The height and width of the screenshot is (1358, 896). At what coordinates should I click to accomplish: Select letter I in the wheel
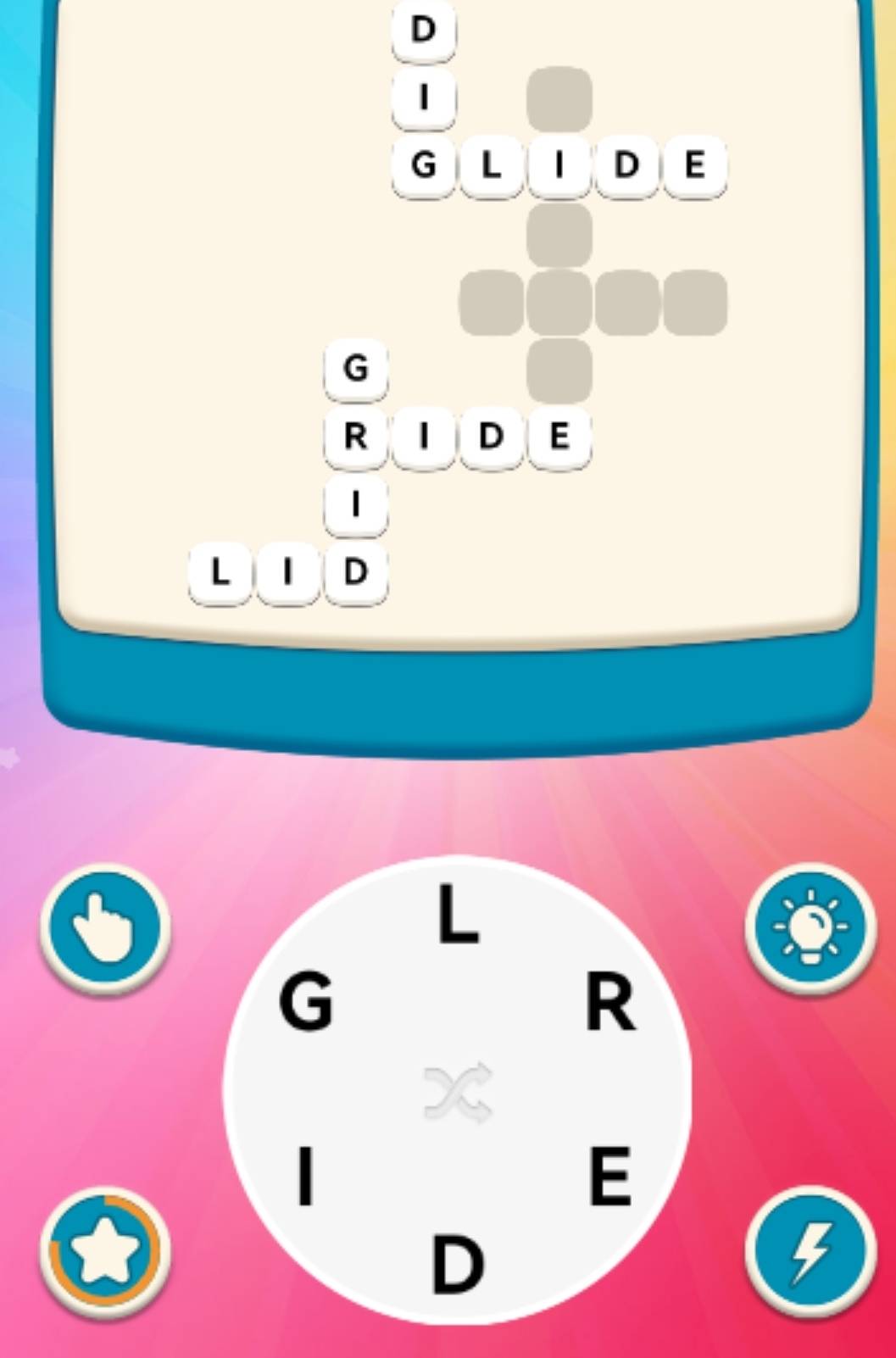point(306,1176)
